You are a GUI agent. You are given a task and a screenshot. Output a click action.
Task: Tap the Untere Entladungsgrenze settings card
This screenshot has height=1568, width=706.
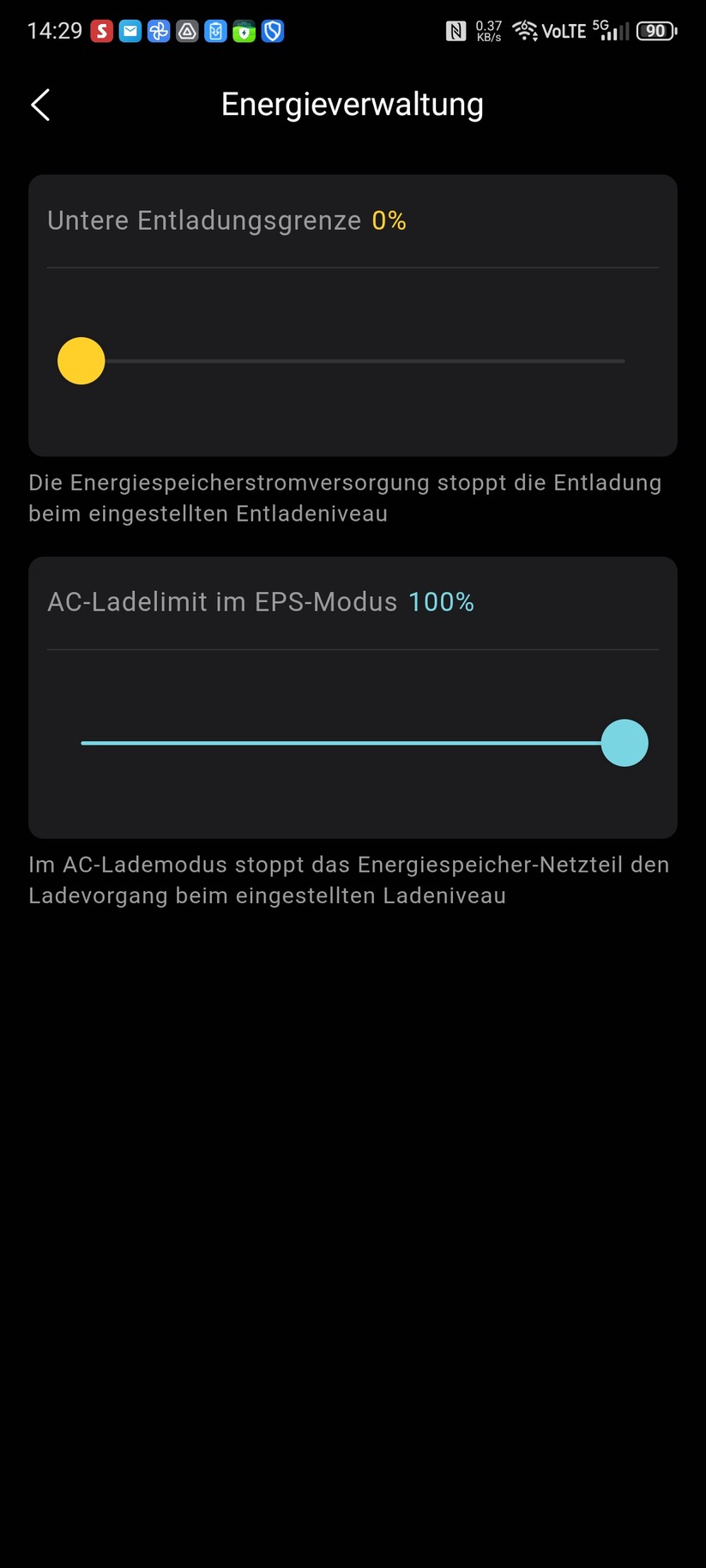click(x=352, y=315)
